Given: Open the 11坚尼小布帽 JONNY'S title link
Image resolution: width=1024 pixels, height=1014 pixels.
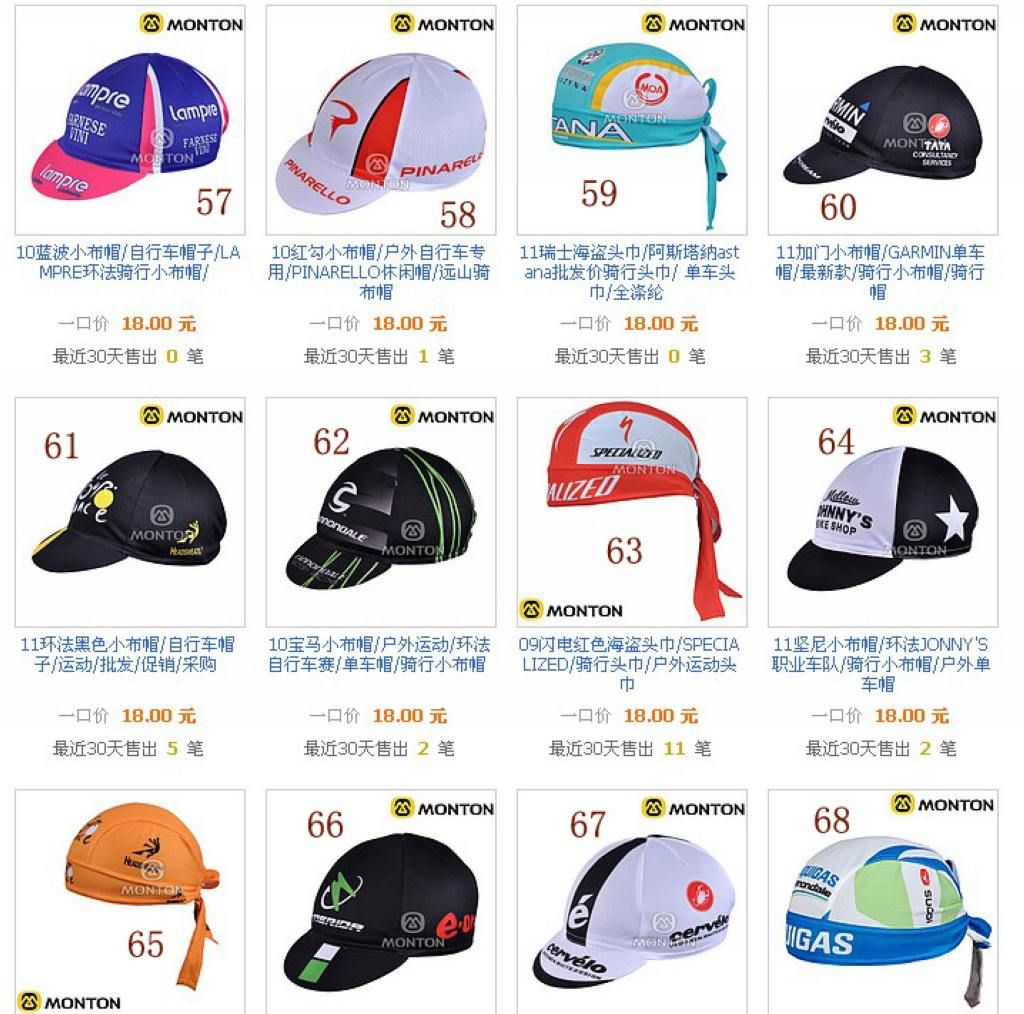Looking at the screenshot, I should pyautogui.click(x=881, y=664).
